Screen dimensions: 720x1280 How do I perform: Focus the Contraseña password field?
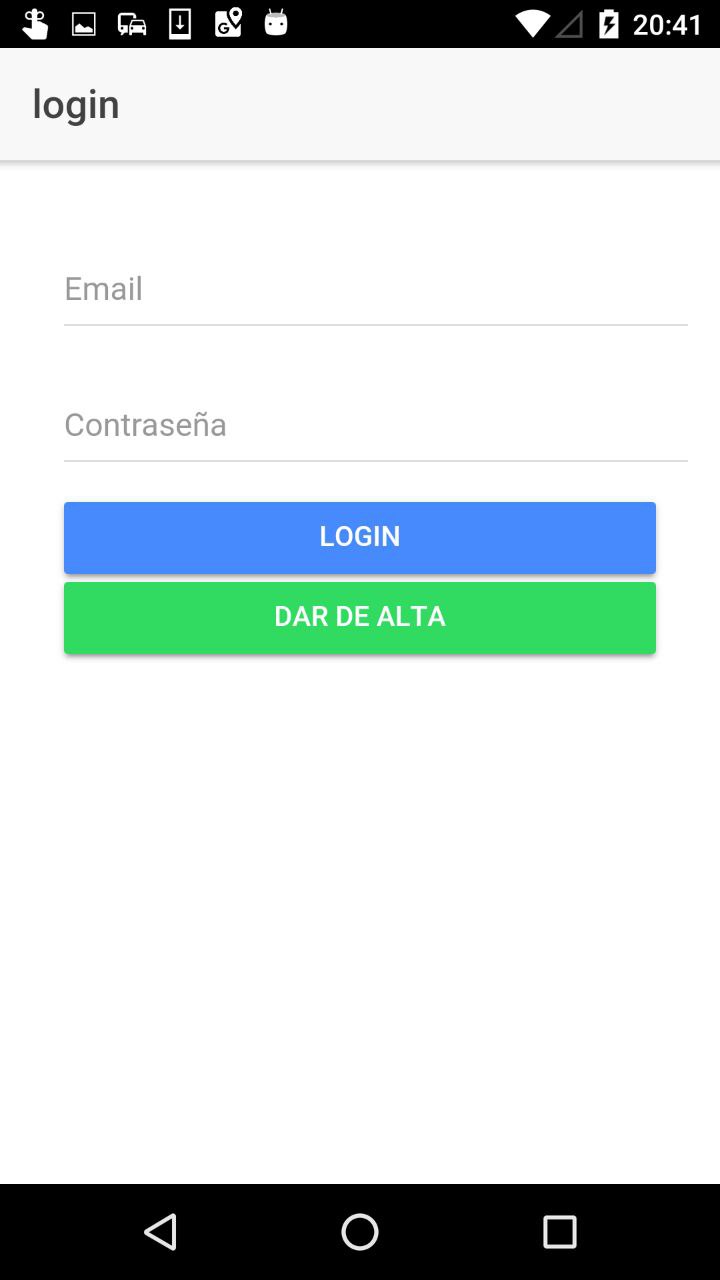[x=375, y=426]
